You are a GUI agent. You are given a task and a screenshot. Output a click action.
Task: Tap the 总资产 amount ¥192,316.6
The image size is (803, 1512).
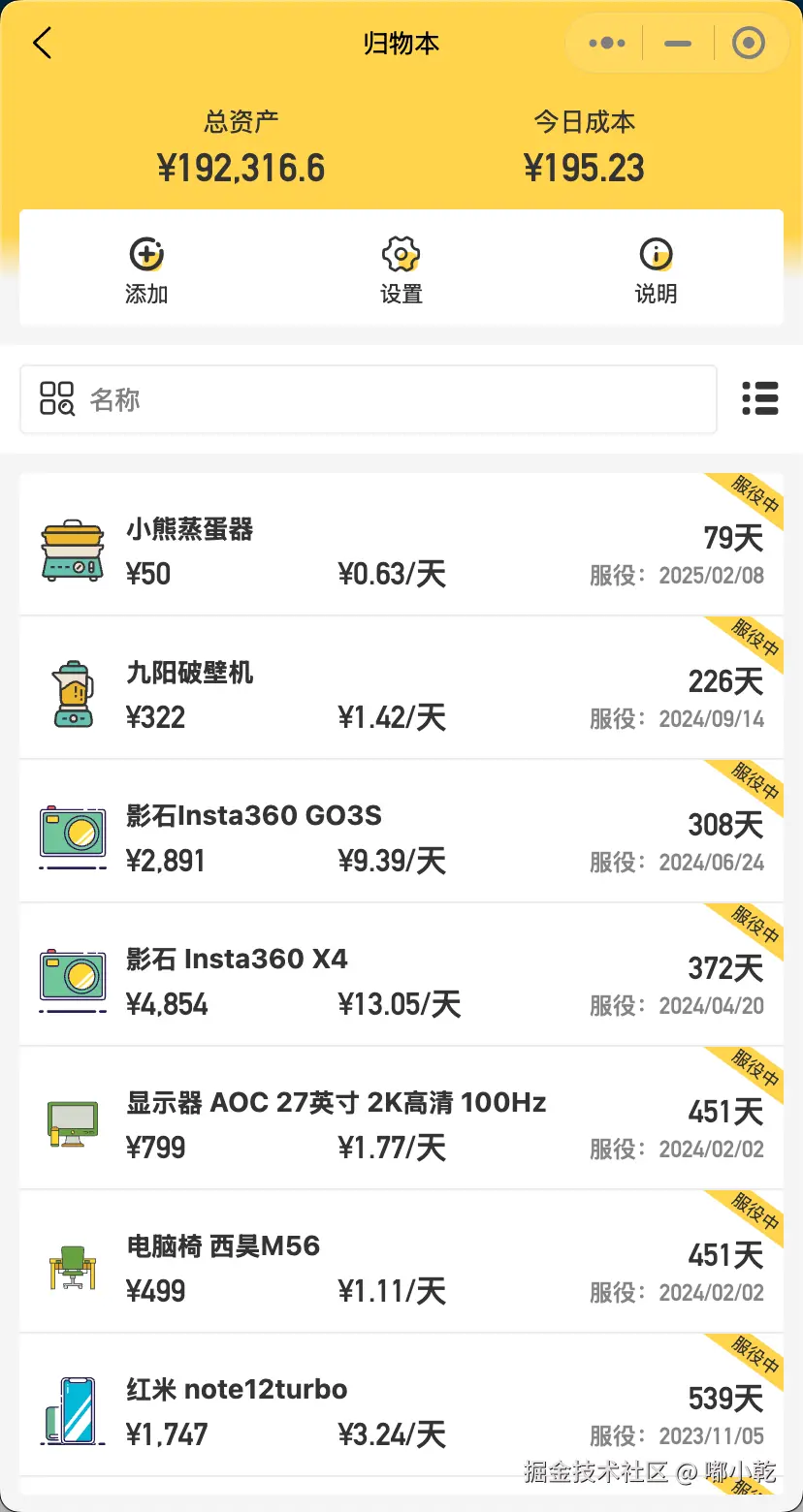click(241, 167)
